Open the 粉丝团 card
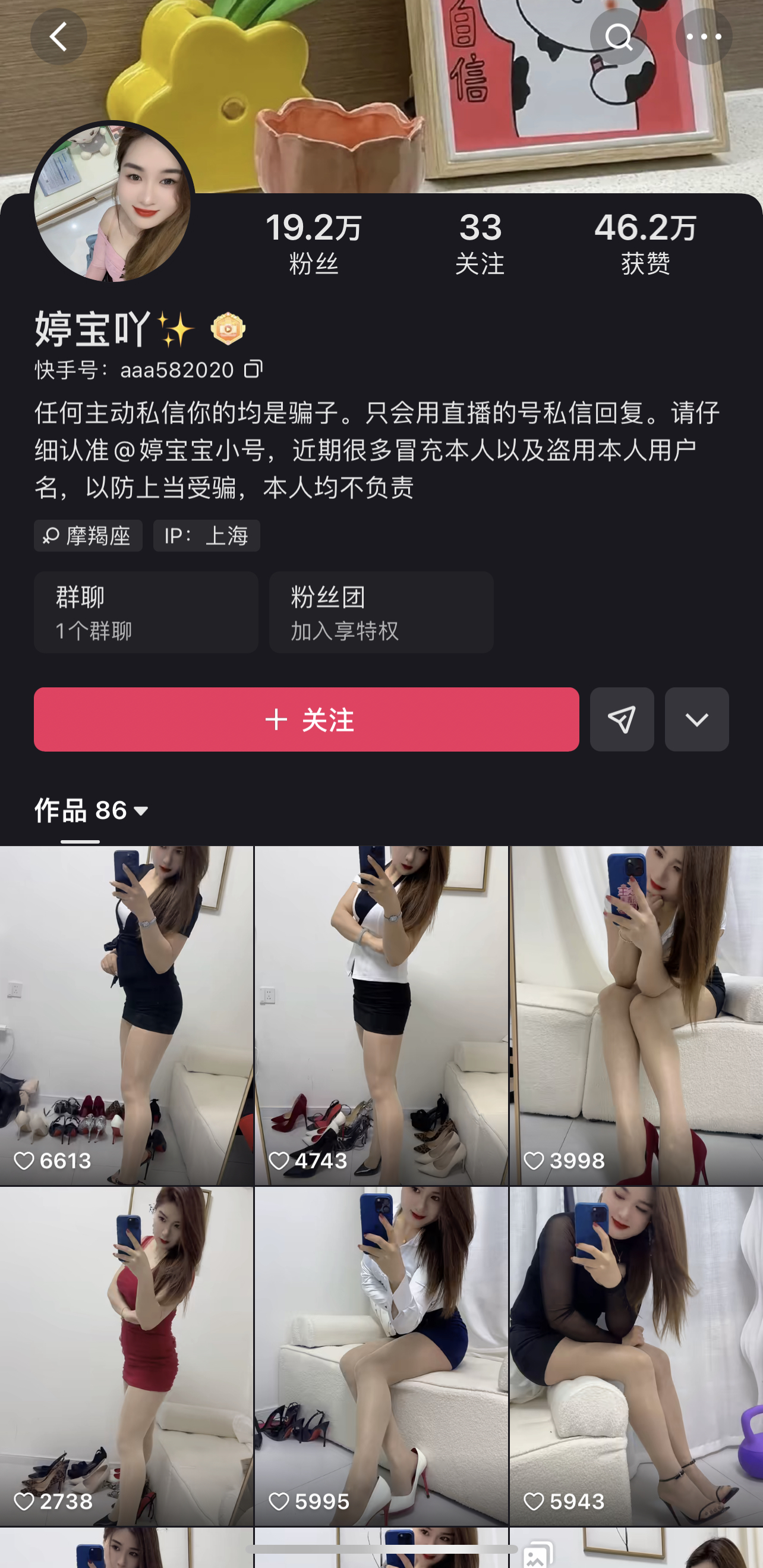Viewport: 763px width, 1568px height. pos(381,612)
